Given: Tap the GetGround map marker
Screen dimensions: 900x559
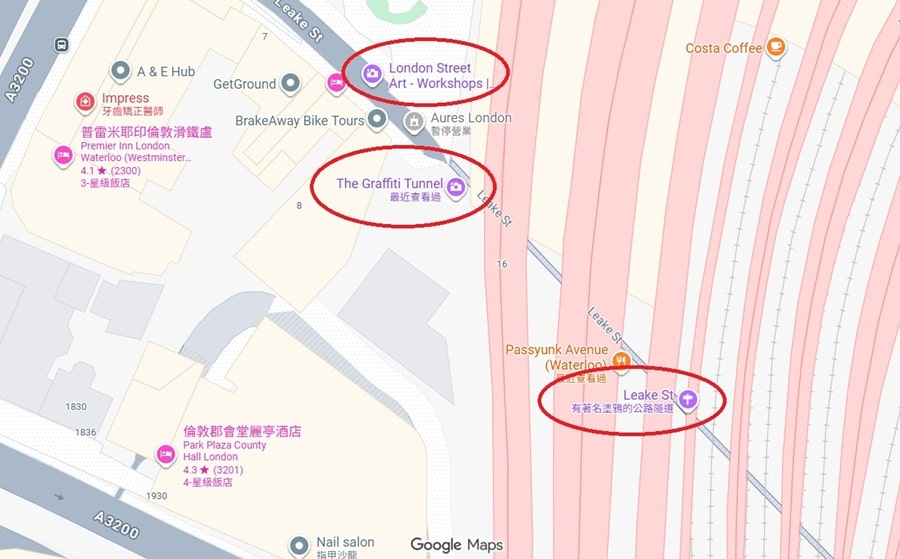Looking at the screenshot, I should (291, 84).
